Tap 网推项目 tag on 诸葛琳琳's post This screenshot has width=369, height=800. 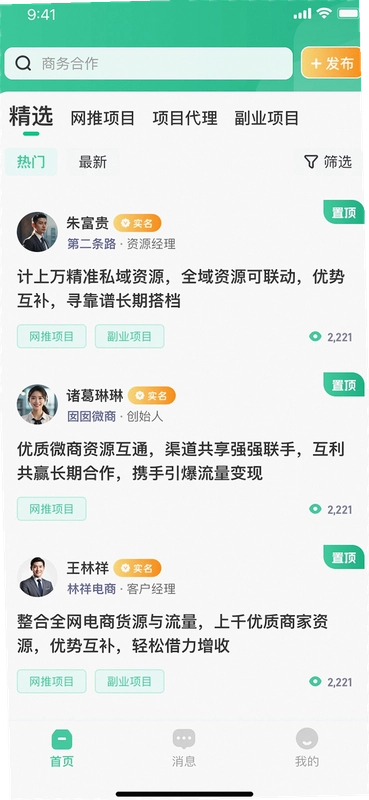[x=52, y=509]
